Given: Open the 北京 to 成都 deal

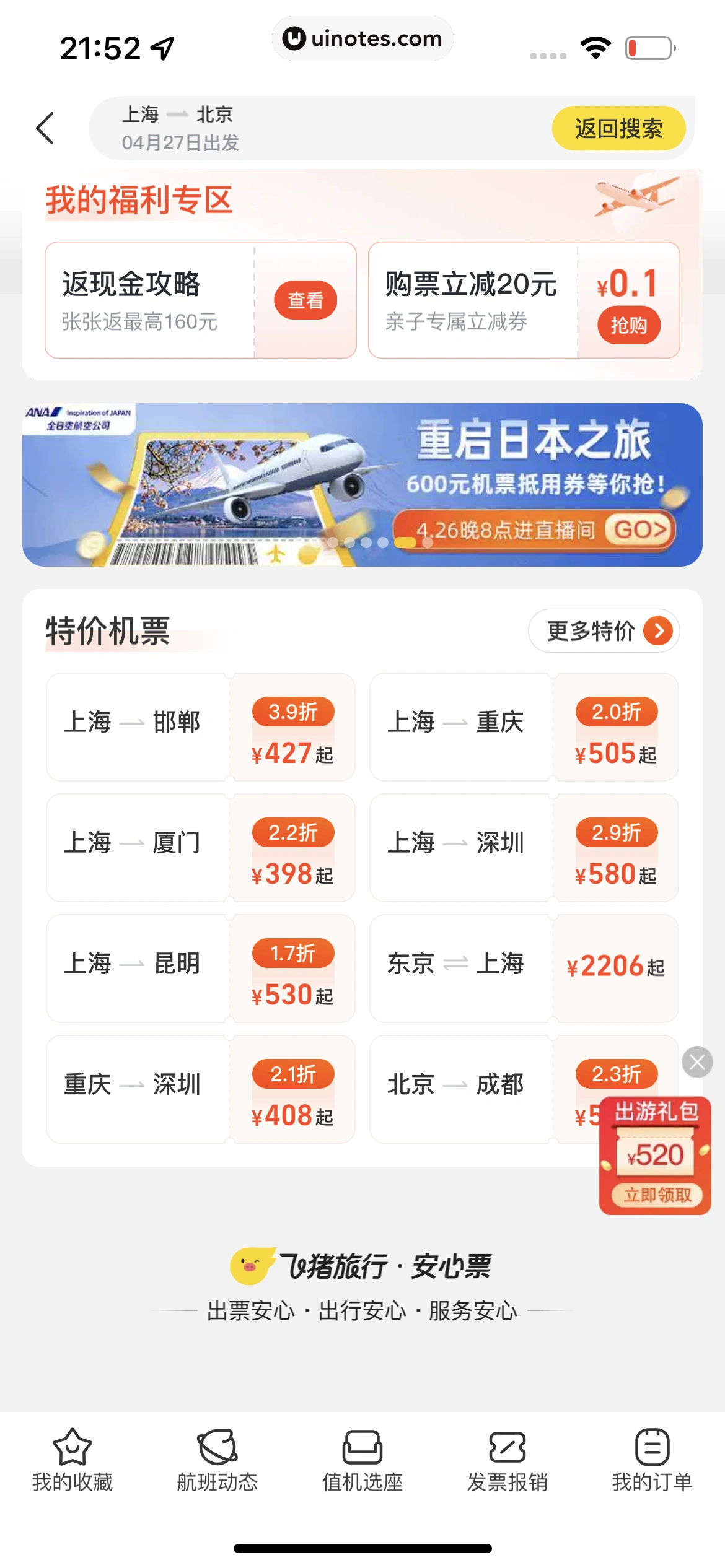Looking at the screenshot, I should point(471,1089).
